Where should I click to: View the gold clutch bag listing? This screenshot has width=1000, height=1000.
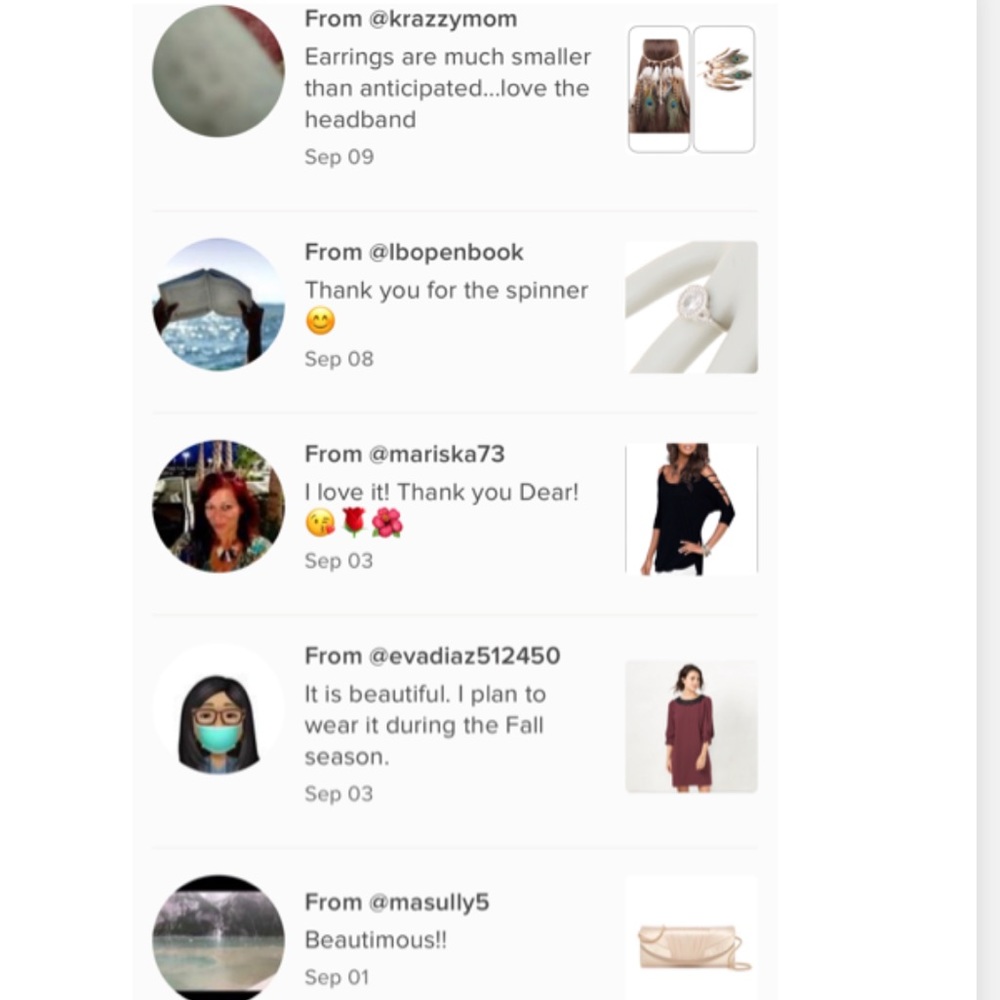[691, 942]
